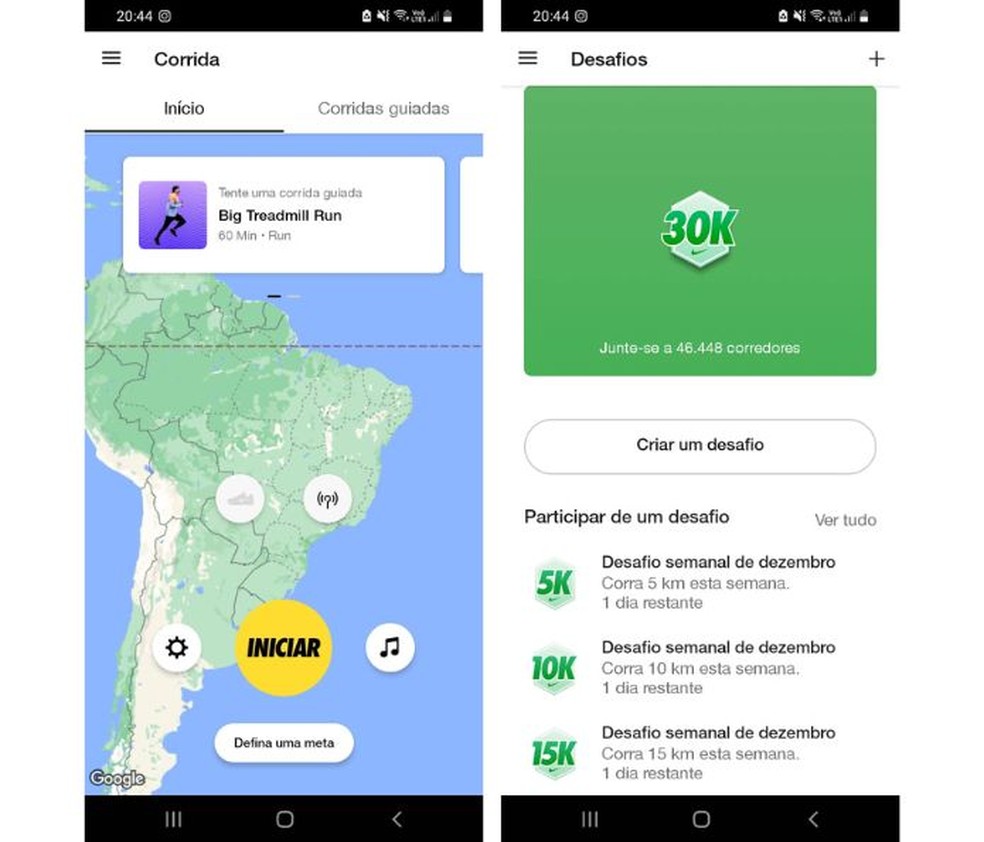Select the Início tab
This screenshot has width=984, height=842.
tap(184, 108)
